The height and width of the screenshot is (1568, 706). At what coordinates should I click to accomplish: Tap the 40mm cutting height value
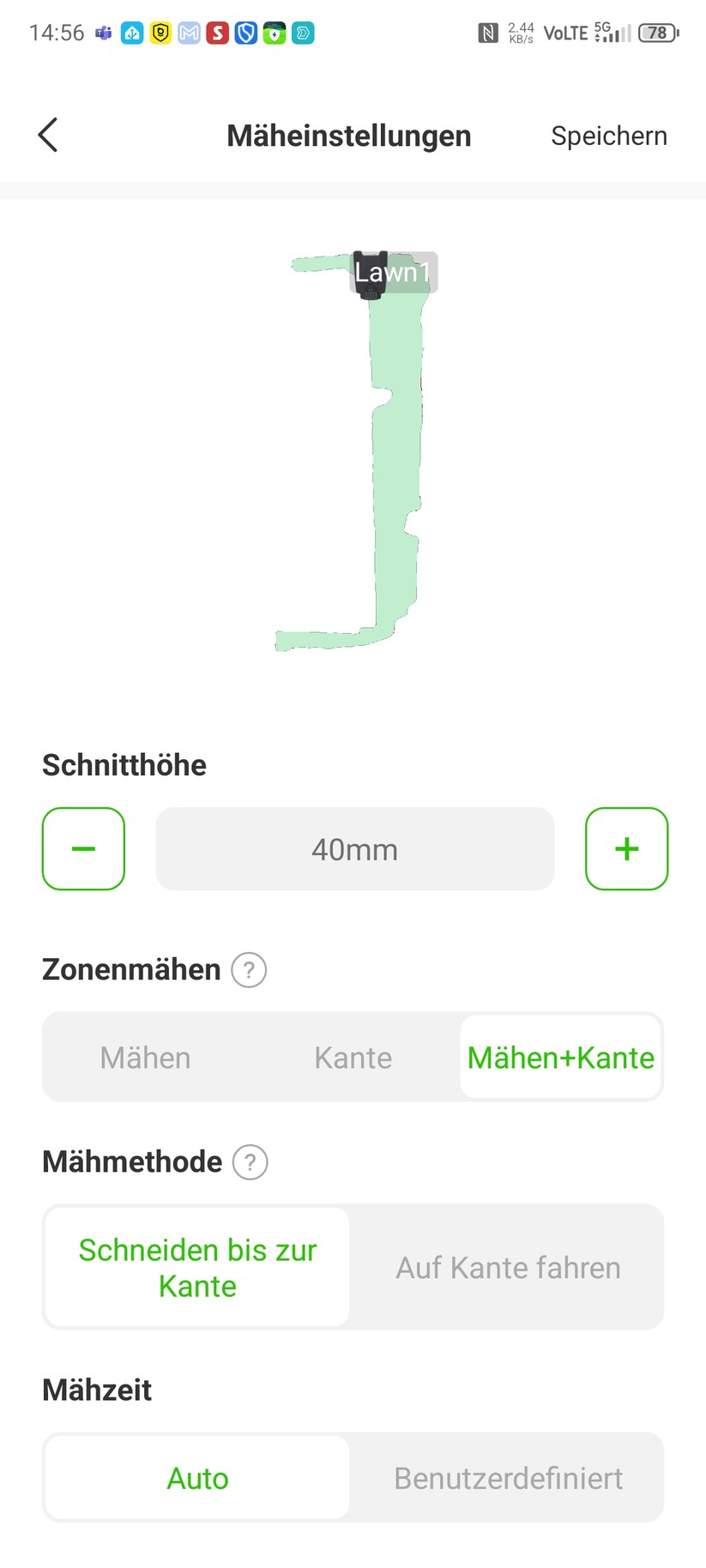tap(354, 848)
